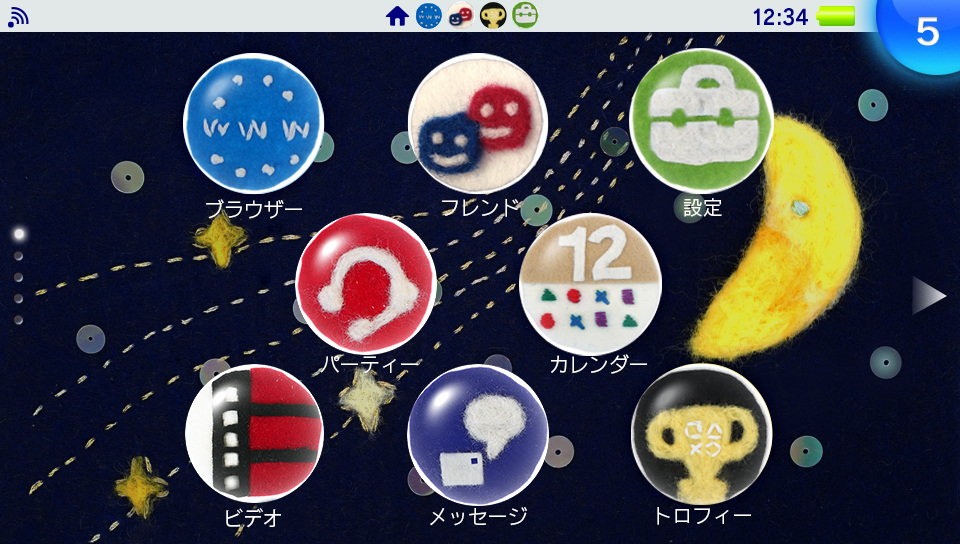The width and height of the screenshot is (960, 544).
Task: Launch the ビデオ video app
Action: click(254, 434)
